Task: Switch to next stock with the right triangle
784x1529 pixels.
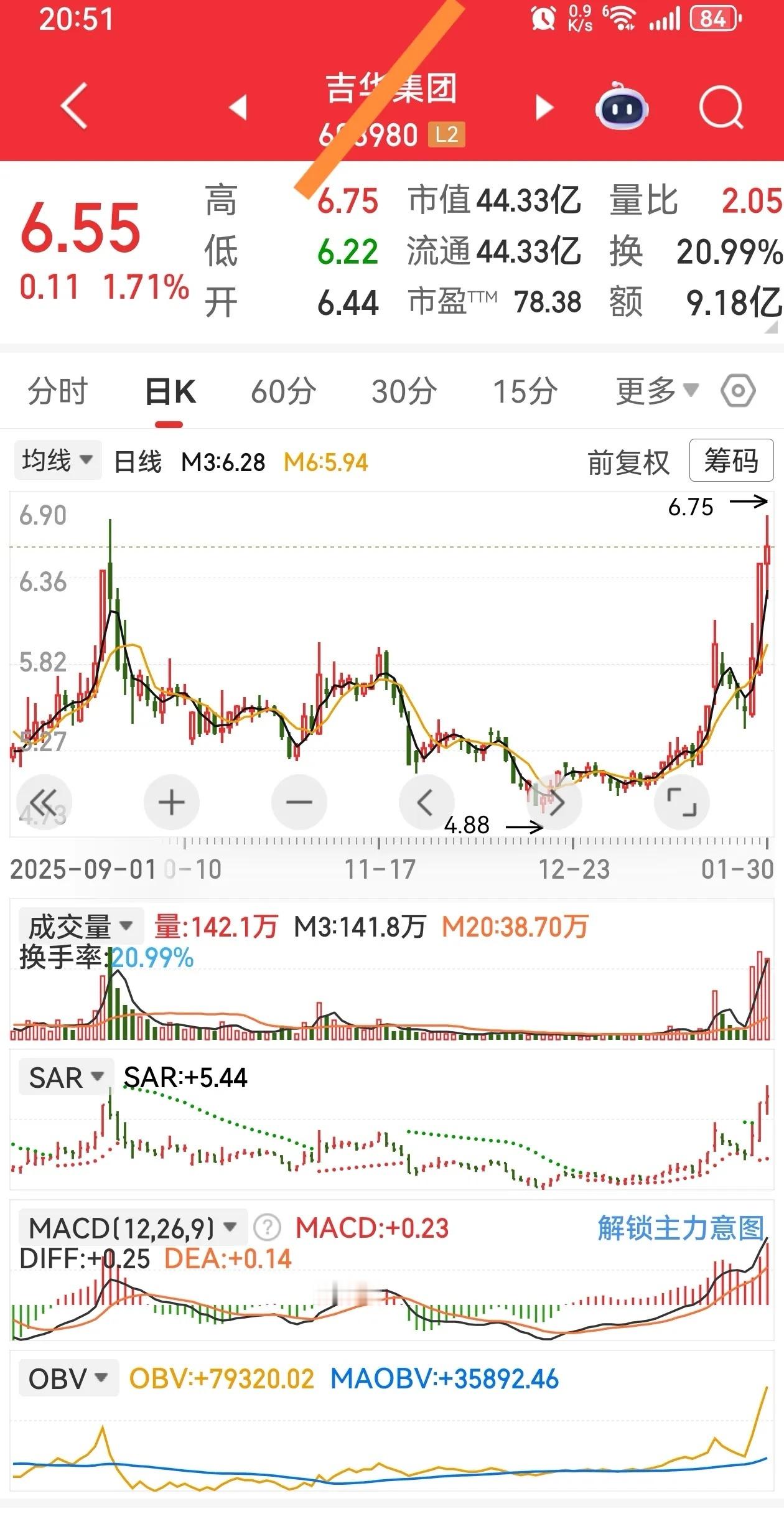Action: [x=544, y=107]
